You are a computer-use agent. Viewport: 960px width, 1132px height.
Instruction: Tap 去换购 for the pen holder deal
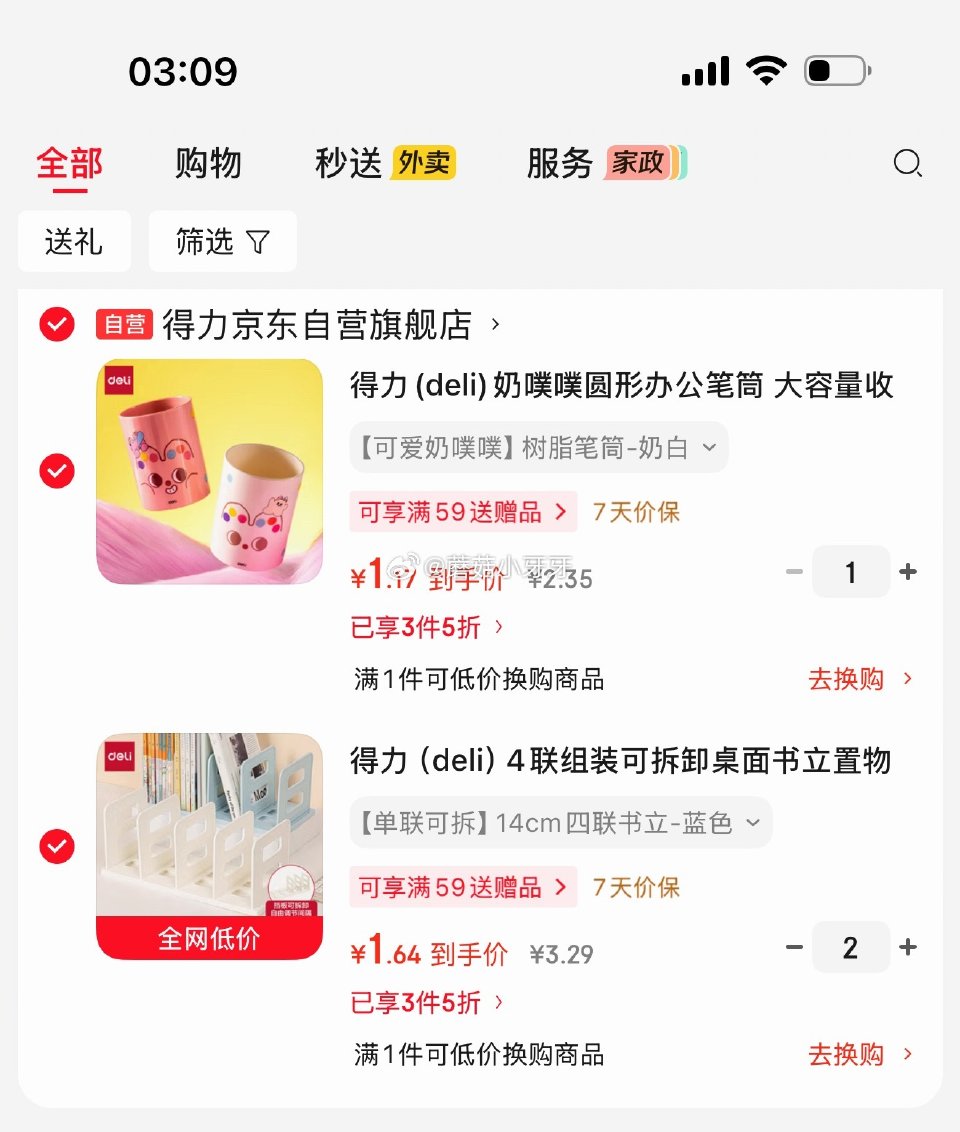(845, 679)
